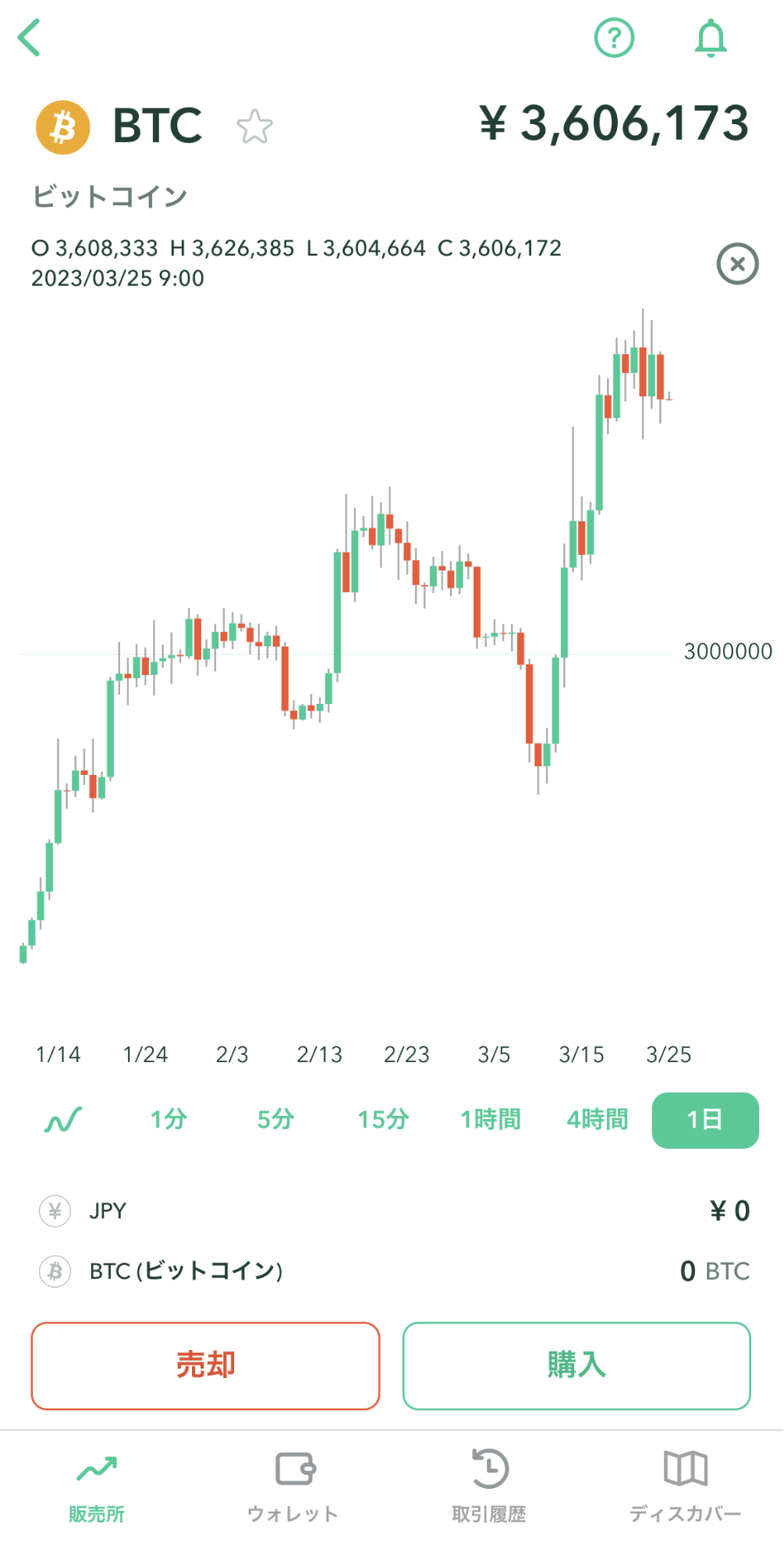Confirm the 1日 interval is selected
Screen dimensions: 784x1560
pyautogui.click(x=704, y=1120)
